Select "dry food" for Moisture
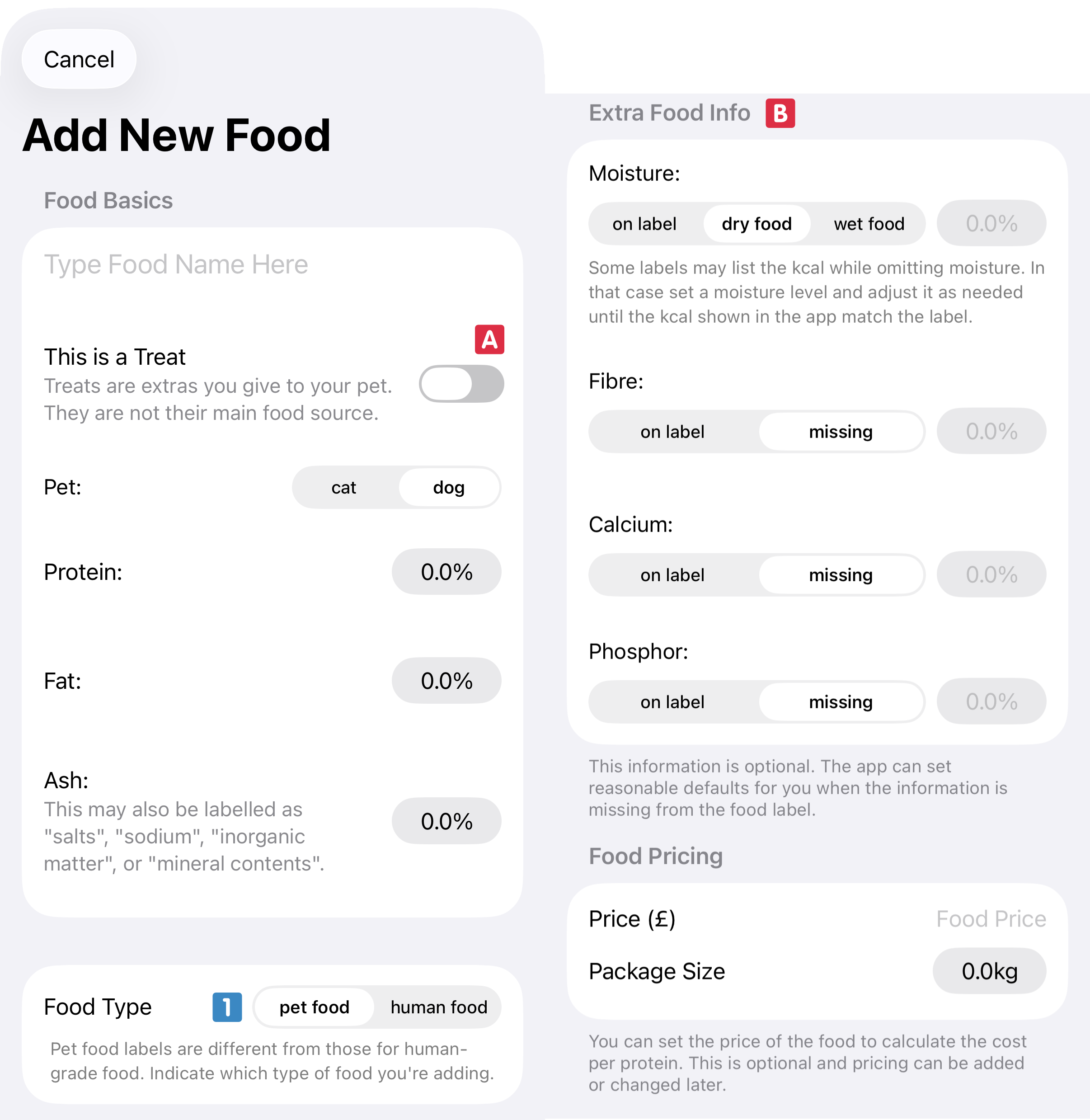1090x1120 pixels. (755, 224)
